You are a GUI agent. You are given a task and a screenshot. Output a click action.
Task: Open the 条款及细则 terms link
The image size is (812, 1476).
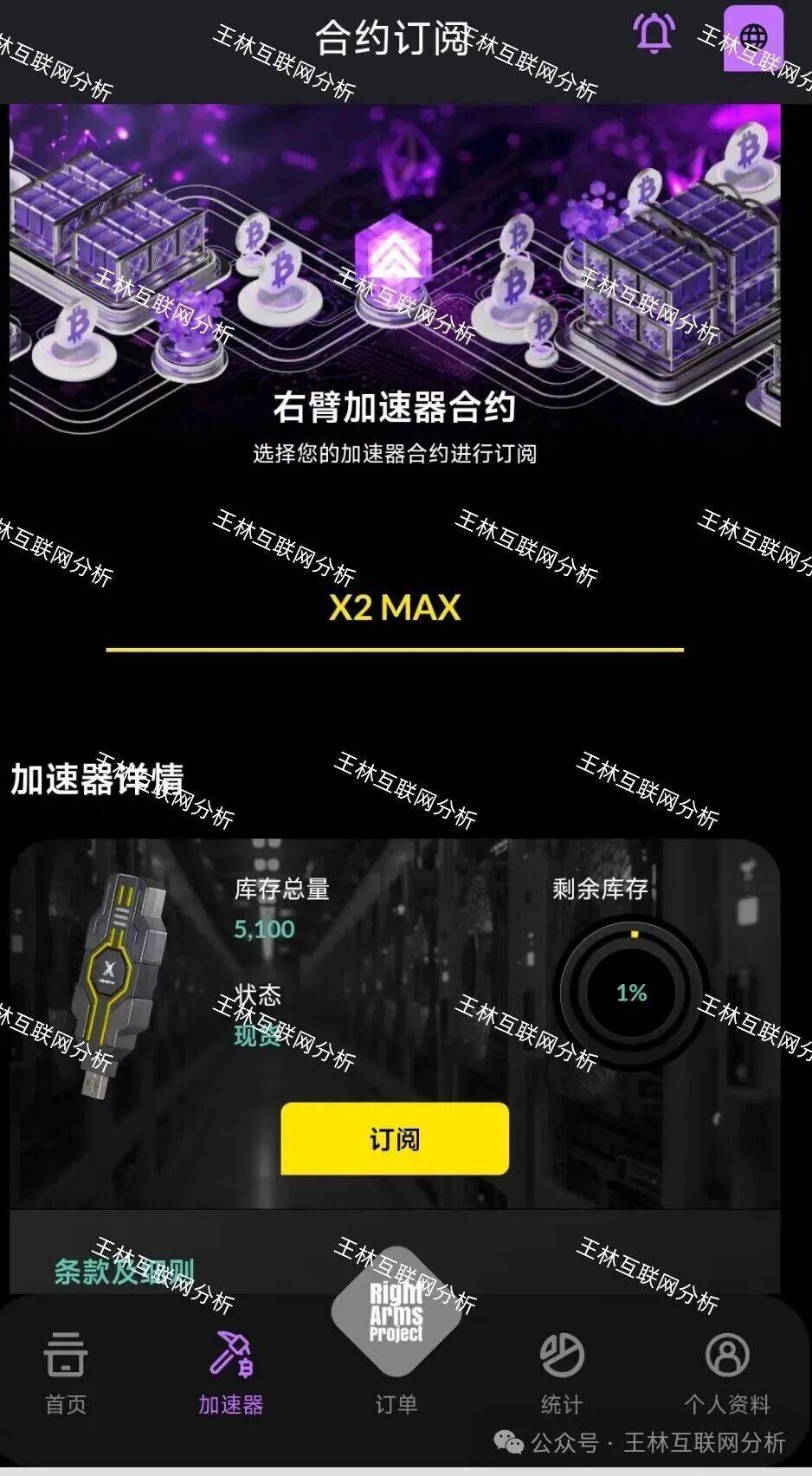pos(124,1271)
